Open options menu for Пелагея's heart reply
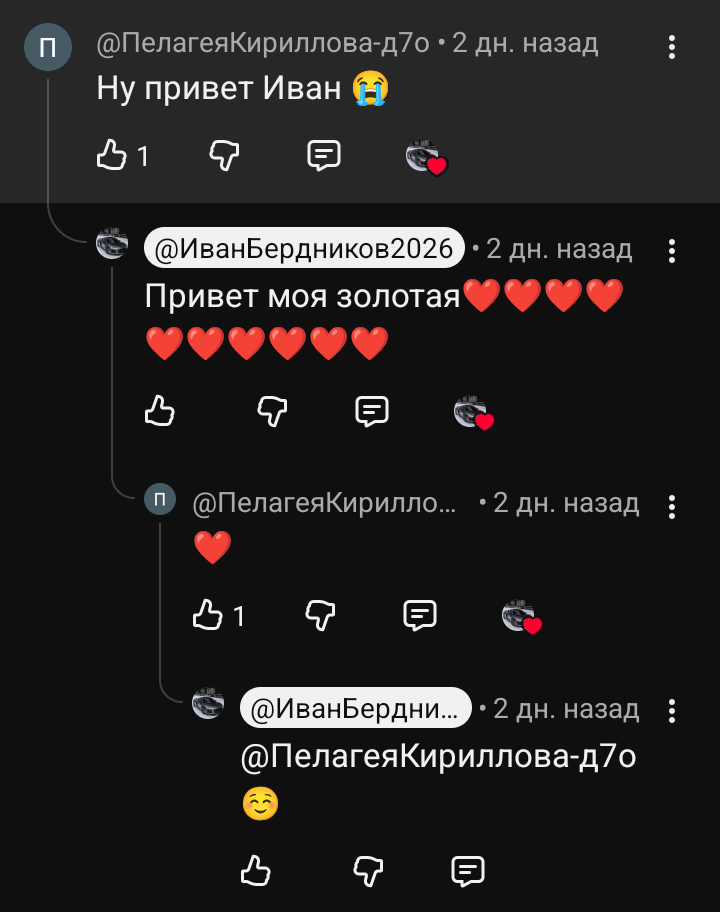 tap(672, 507)
